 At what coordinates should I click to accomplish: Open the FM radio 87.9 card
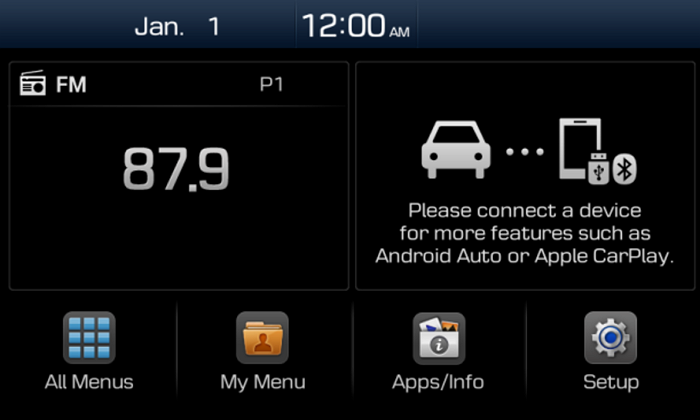click(178, 175)
